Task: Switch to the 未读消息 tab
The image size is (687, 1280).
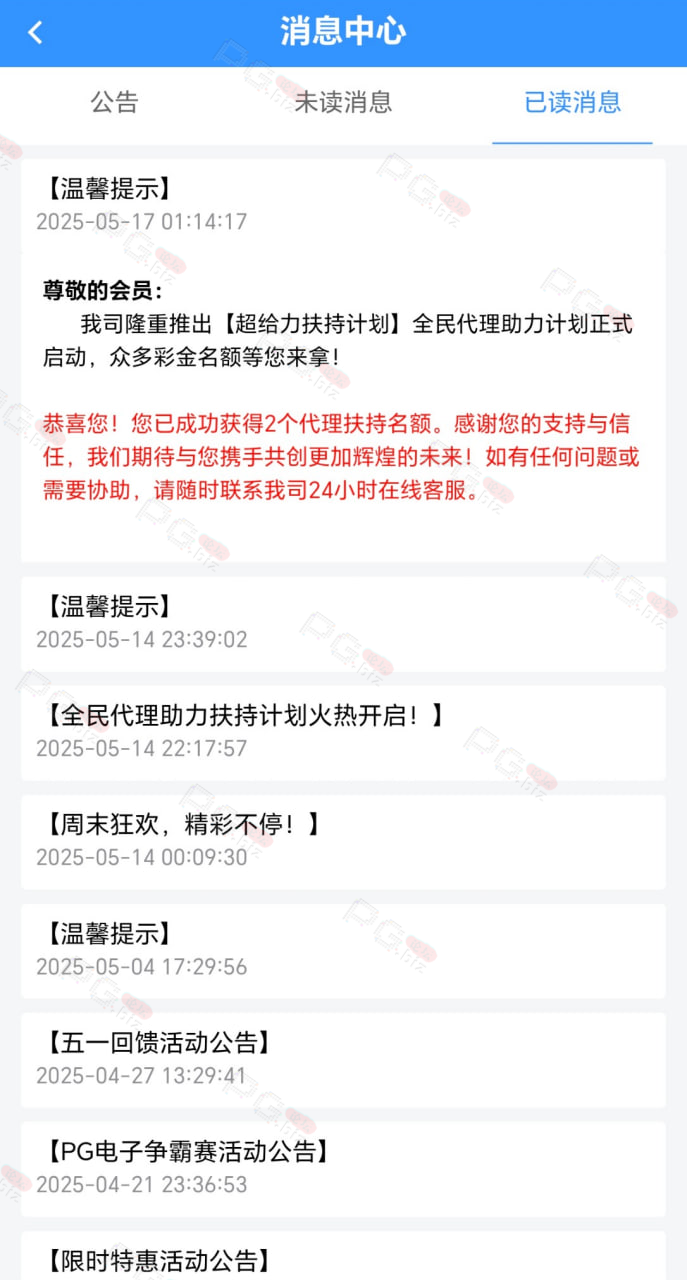Action: coord(343,102)
